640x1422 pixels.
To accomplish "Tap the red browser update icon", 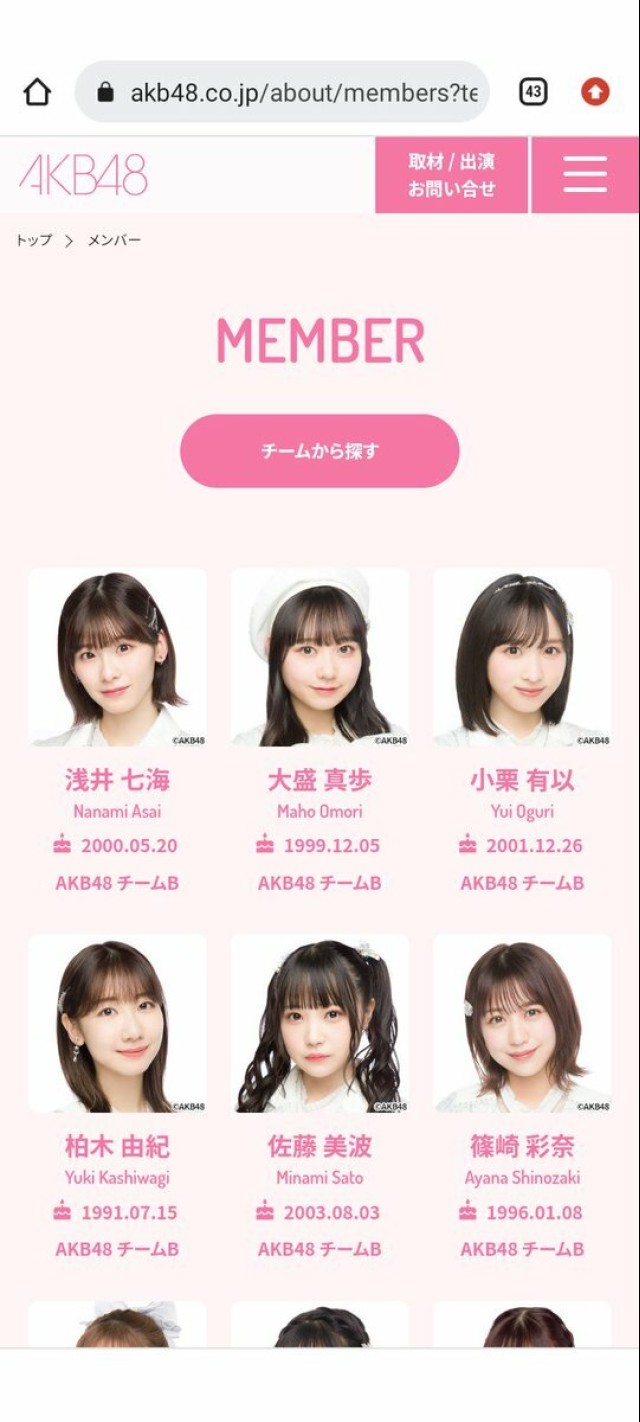I will [595, 93].
